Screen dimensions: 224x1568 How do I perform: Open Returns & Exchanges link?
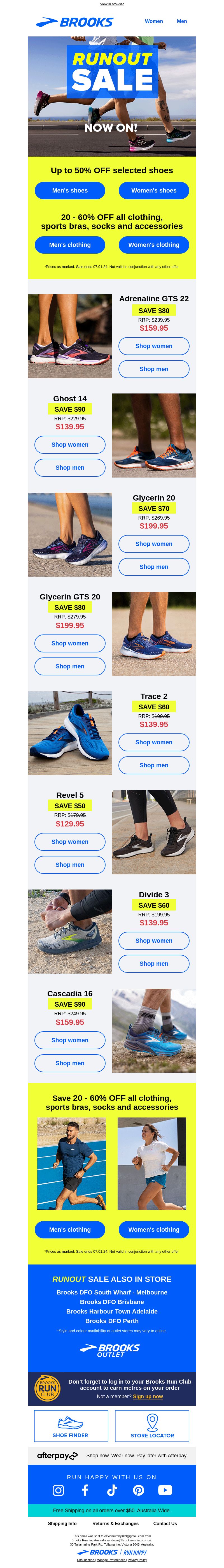116,1523
